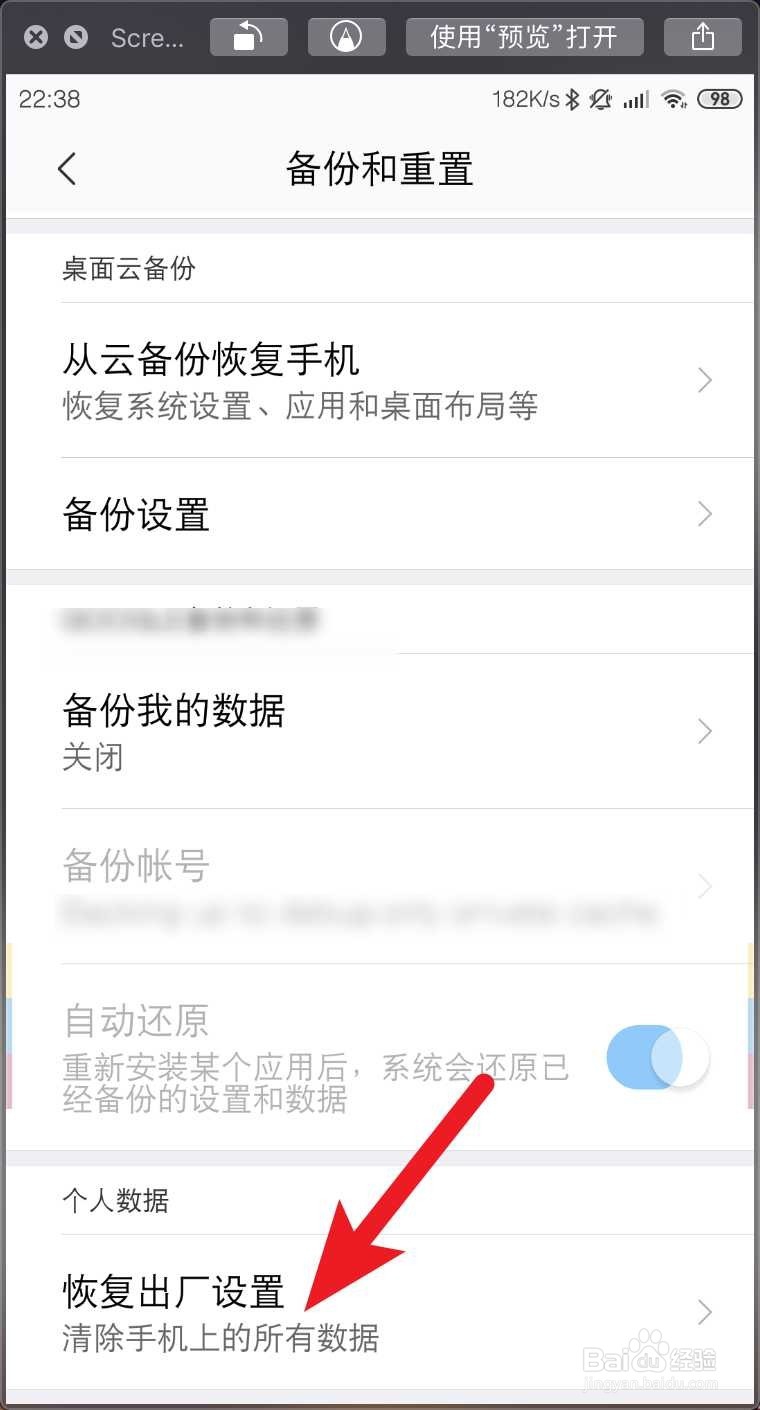Click the share icon in the top toolbar
Image resolution: width=760 pixels, height=1410 pixels.
703,36
